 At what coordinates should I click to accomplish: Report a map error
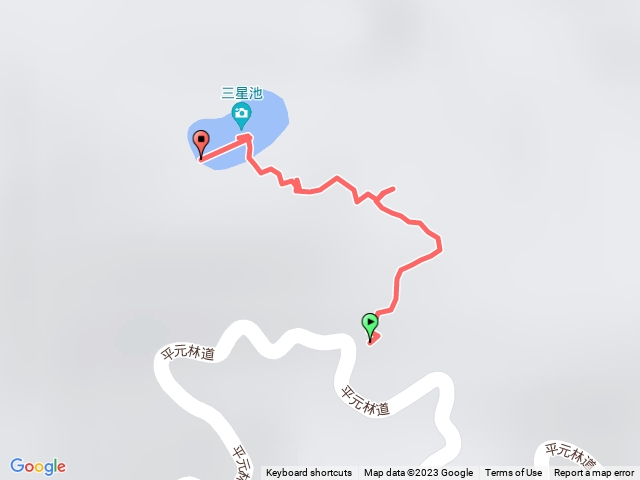594,473
